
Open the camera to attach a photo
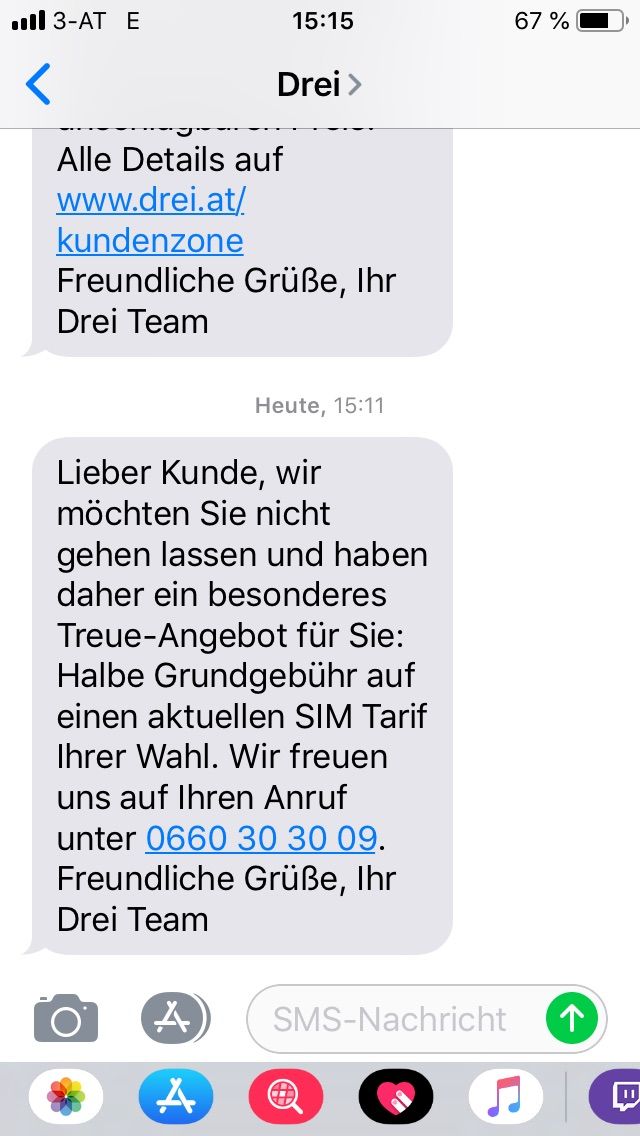point(66,1019)
